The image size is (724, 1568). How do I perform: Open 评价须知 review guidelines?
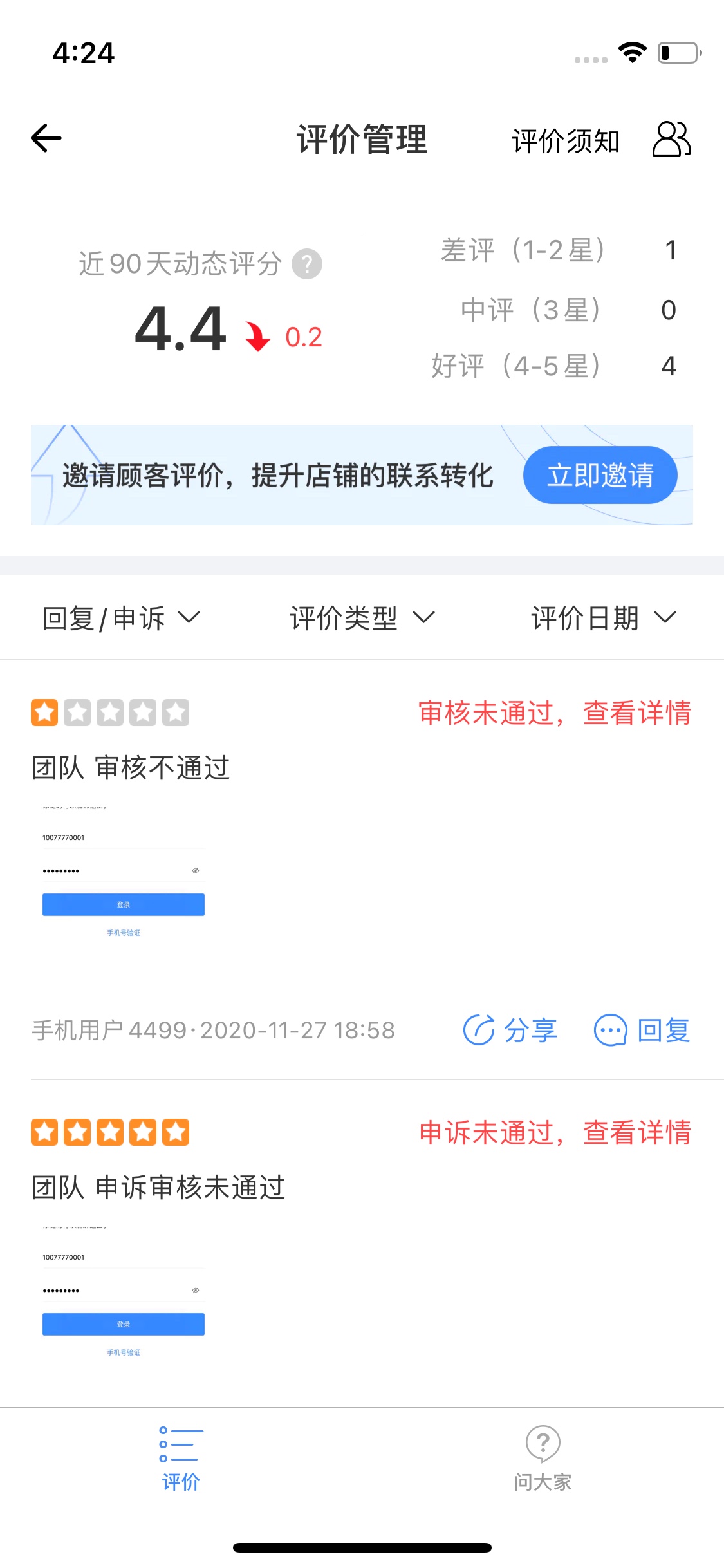[x=565, y=141]
